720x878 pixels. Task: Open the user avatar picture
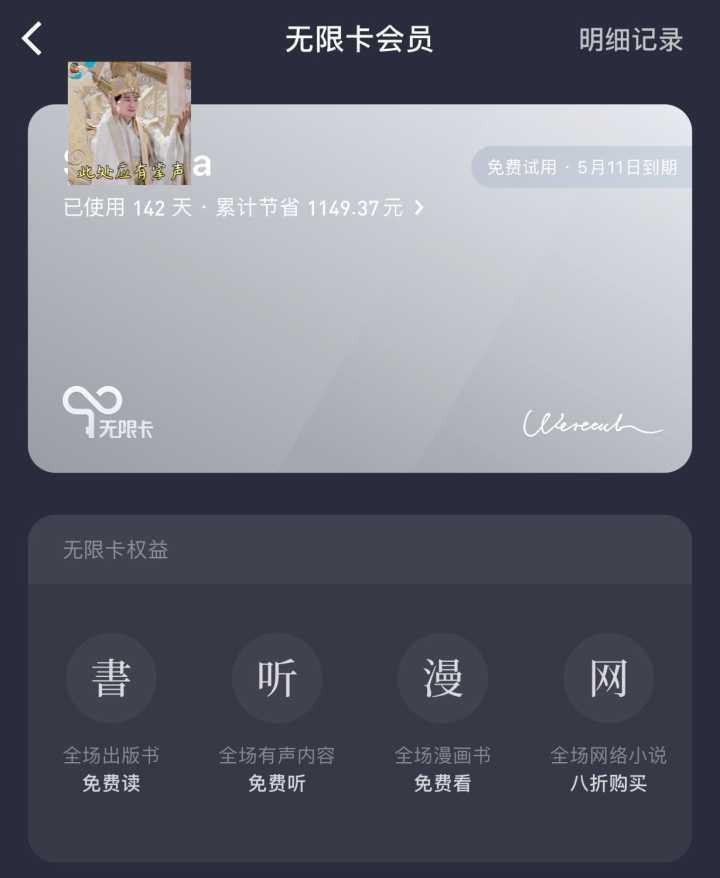pos(128,119)
